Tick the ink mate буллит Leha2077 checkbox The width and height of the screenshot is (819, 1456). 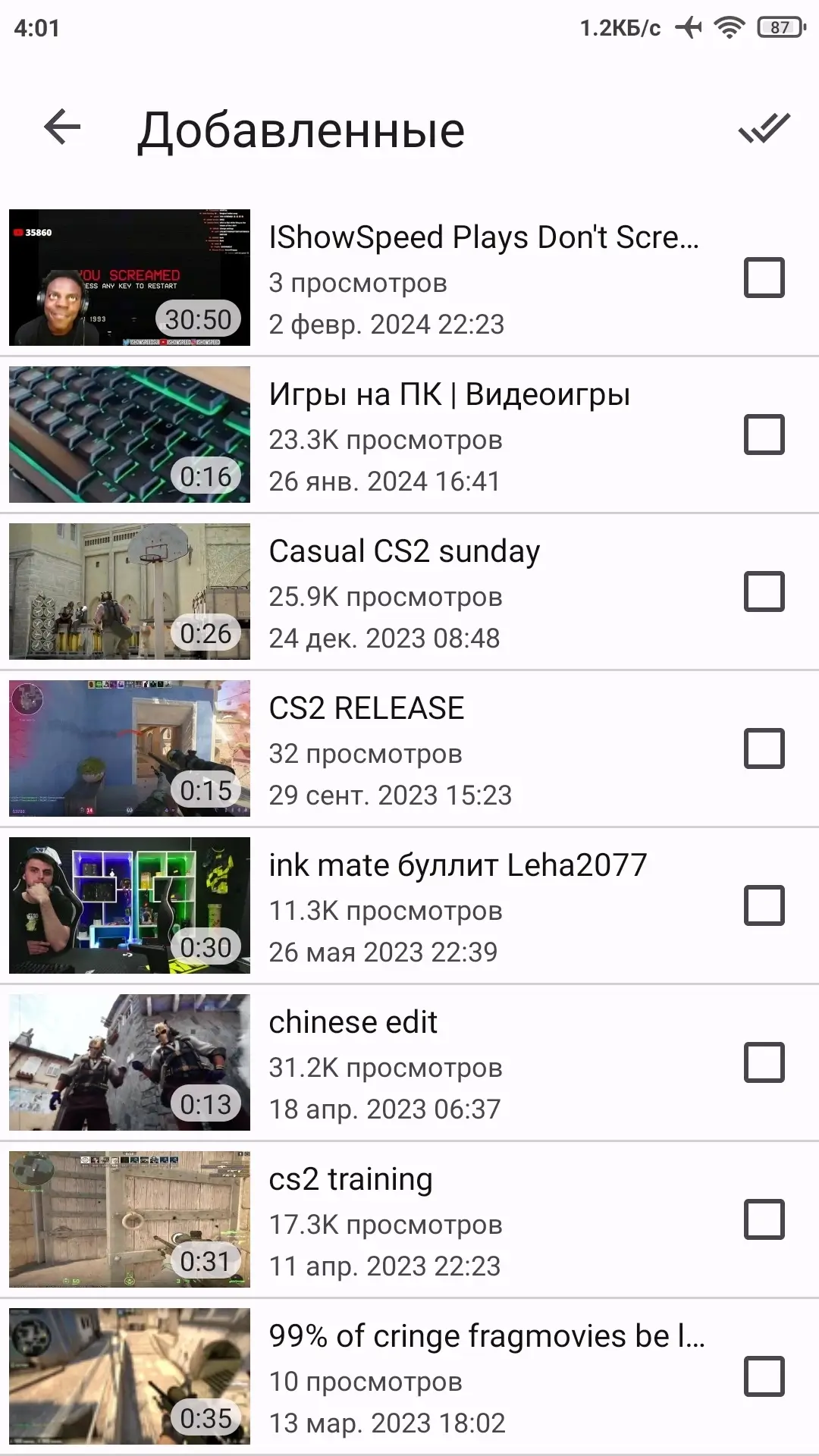(764, 905)
